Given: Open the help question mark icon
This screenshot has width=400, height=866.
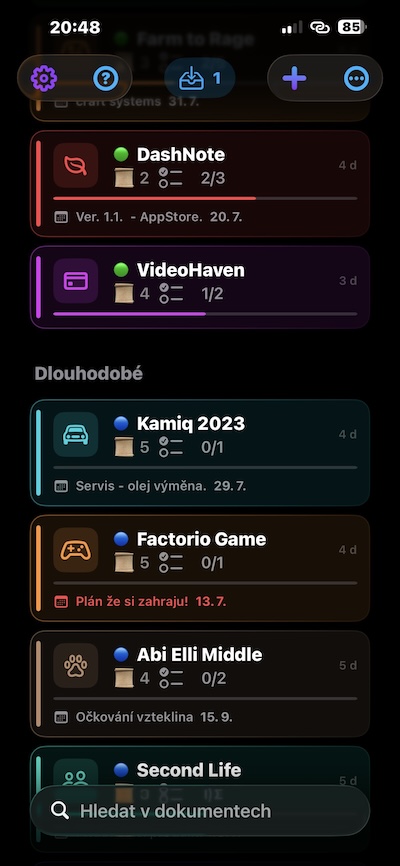Looking at the screenshot, I should click(106, 78).
